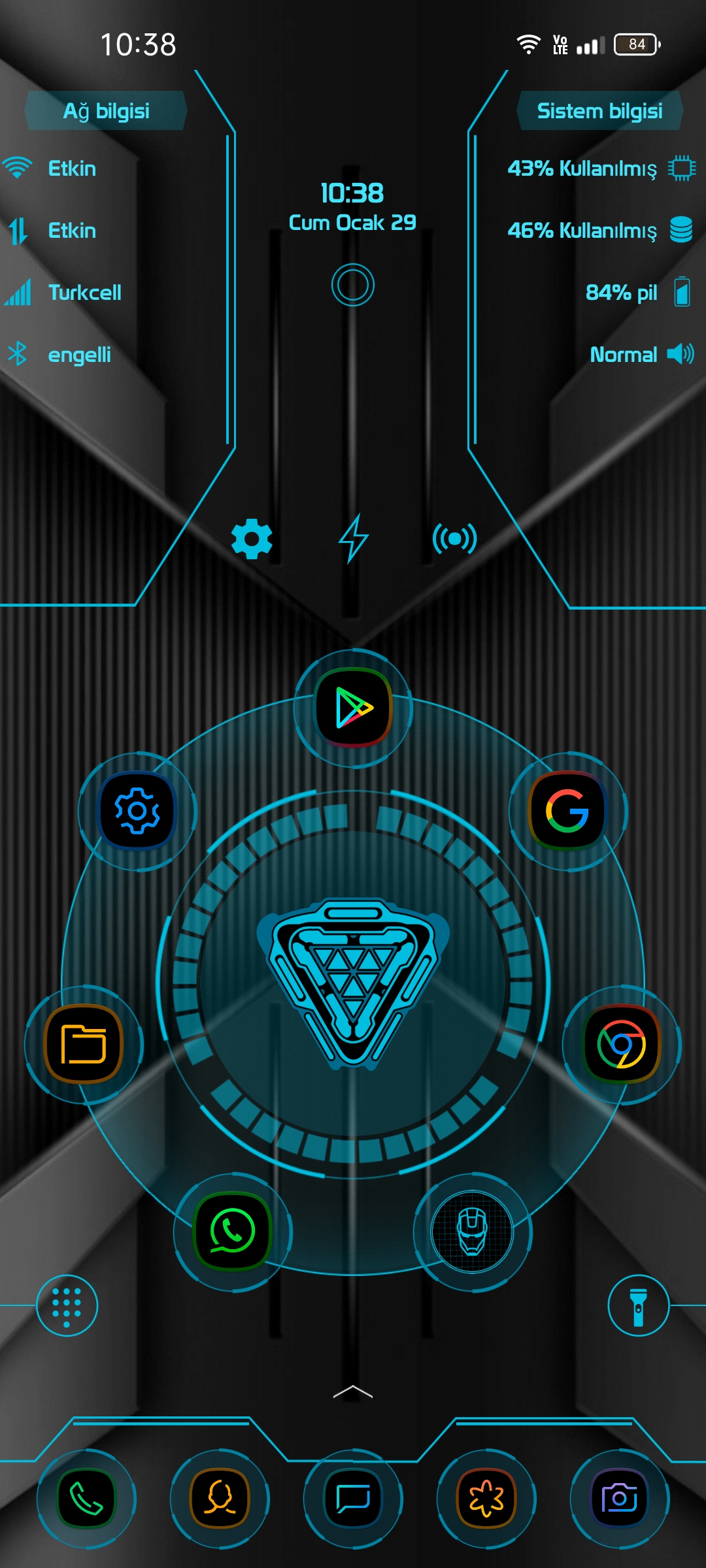
Task: Tap the circle below the date
Action: pos(353,285)
